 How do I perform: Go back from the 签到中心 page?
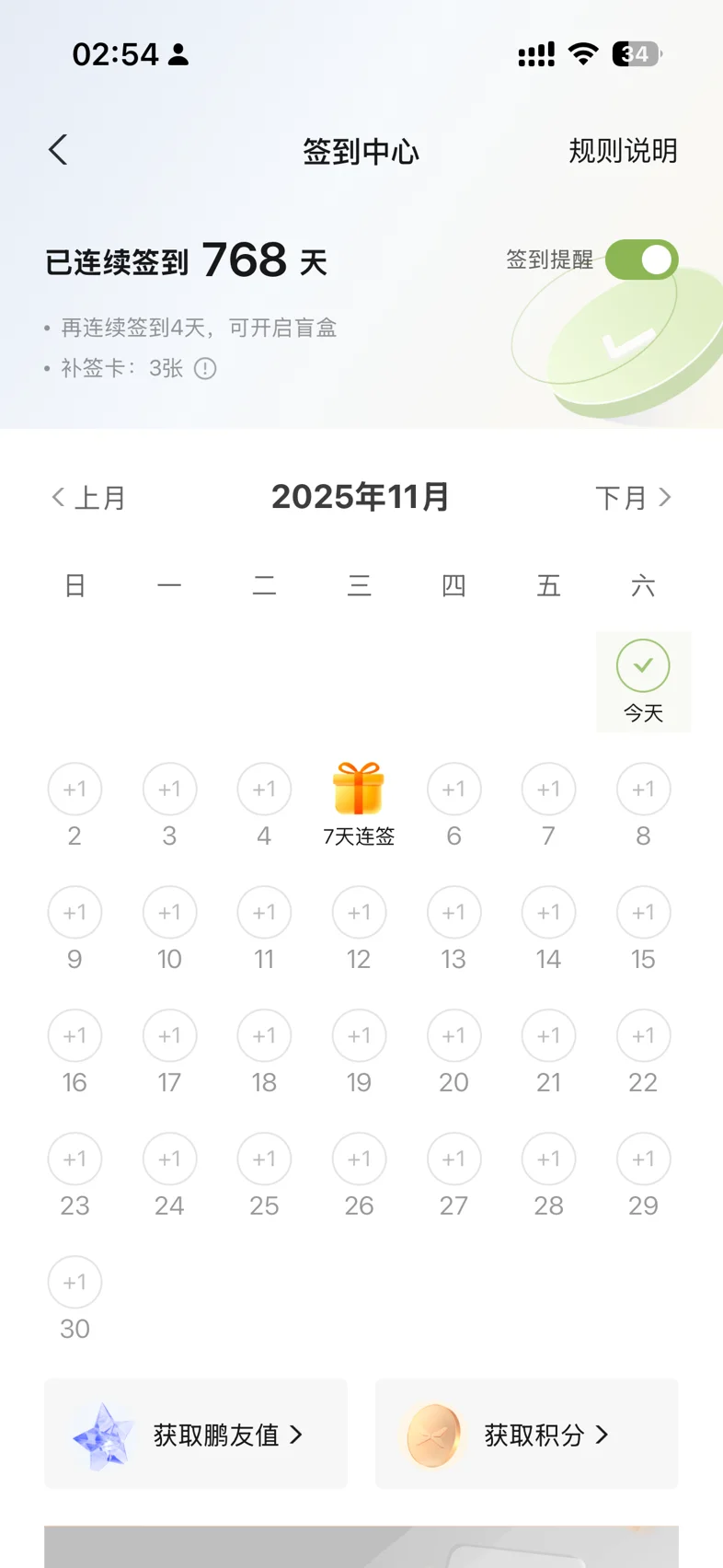coord(58,150)
